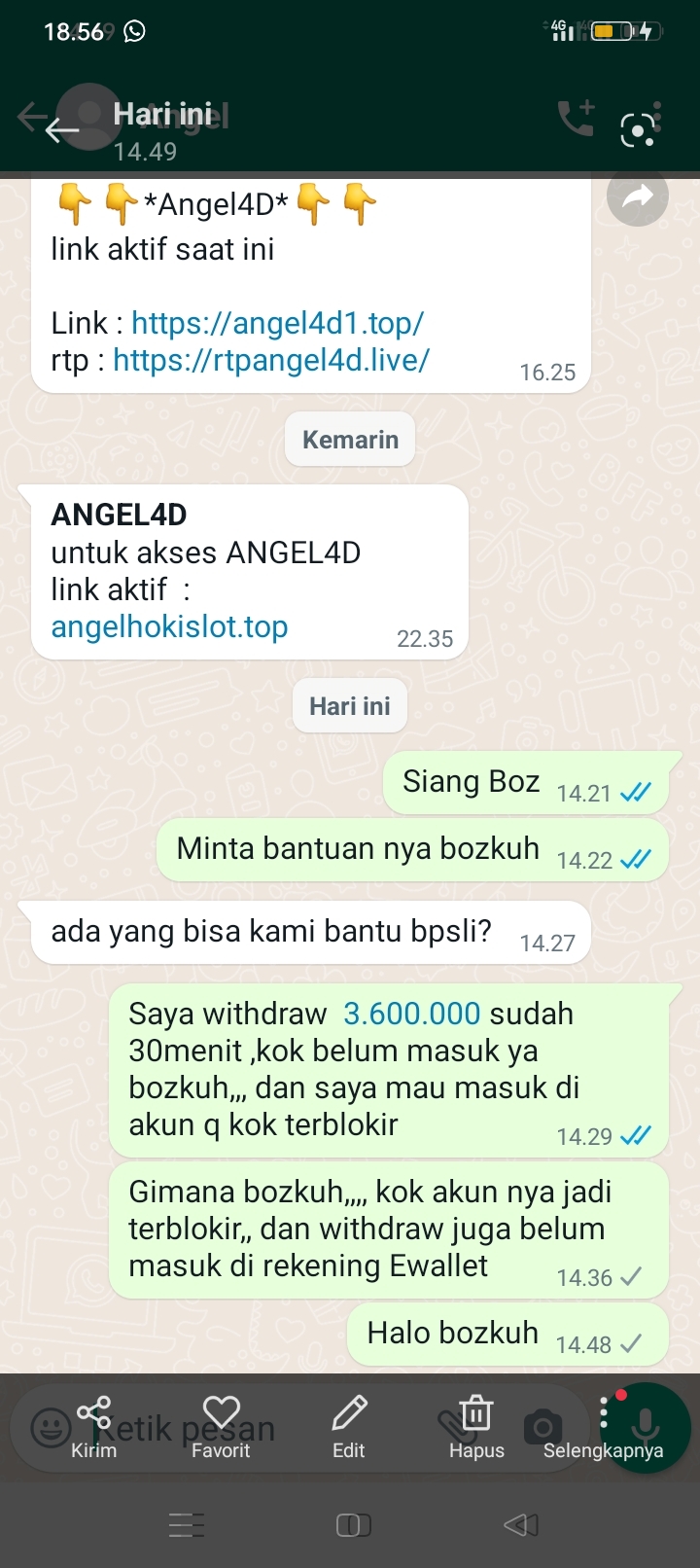The image size is (700, 1568).
Task: Open the angel4d1.top link
Action: (277, 323)
